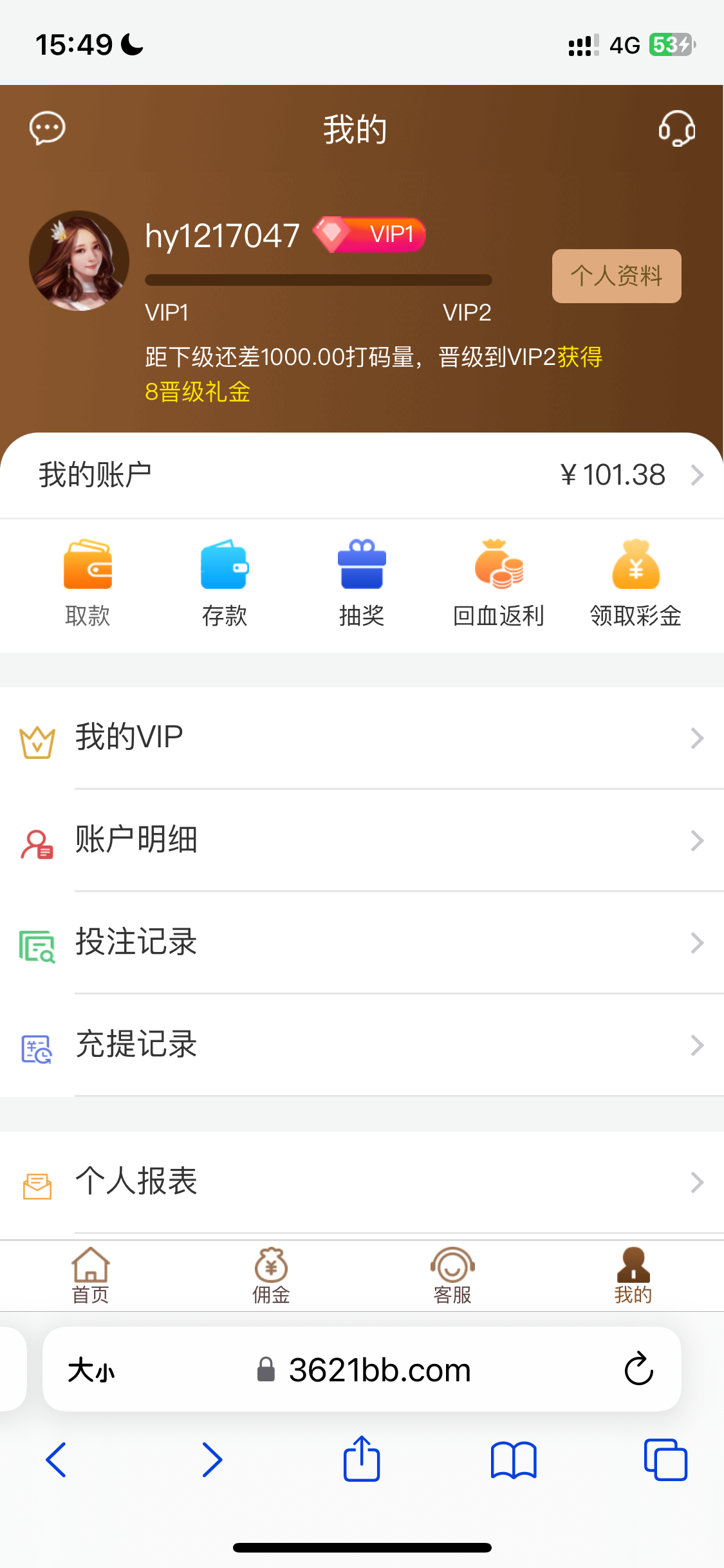Viewport: 724px width, 1568px height.
Task: Open the user avatar picture
Action: tap(79, 261)
